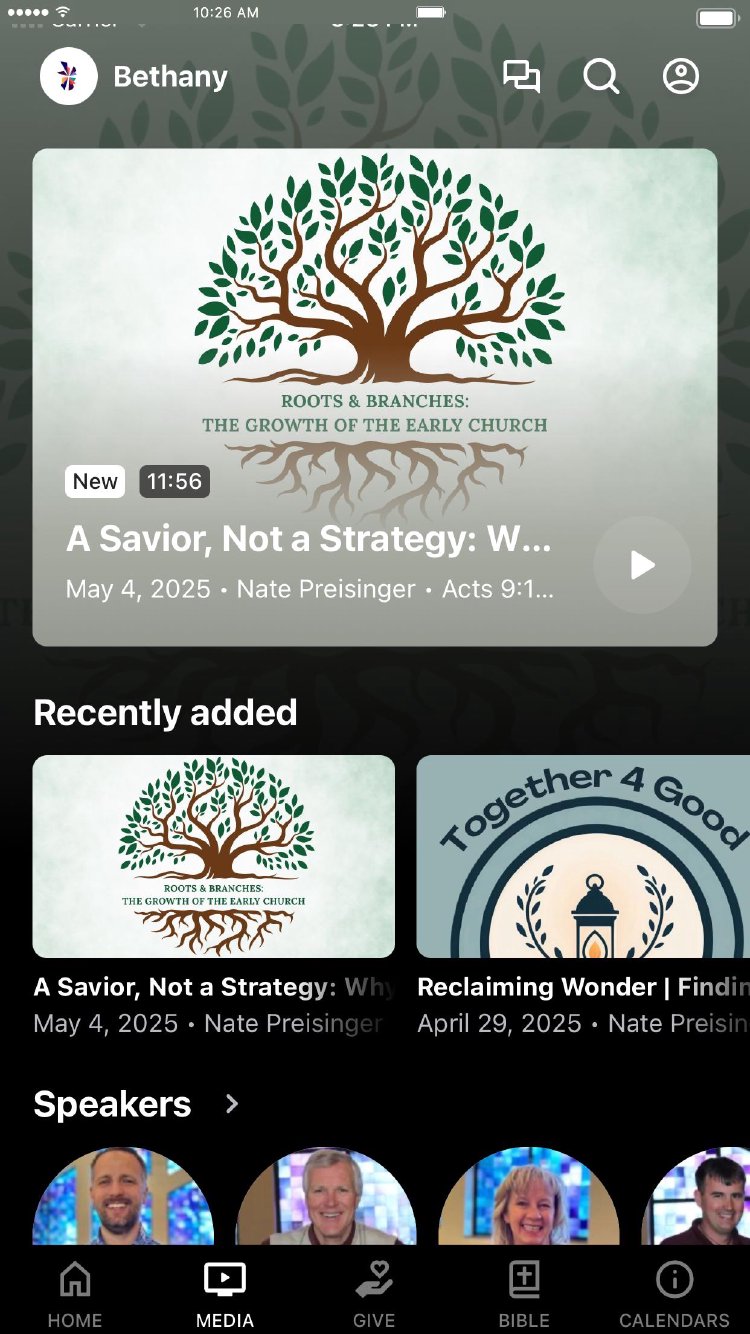This screenshot has height=1334, width=750.
Task: Play the featured sermon video
Action: (642, 565)
